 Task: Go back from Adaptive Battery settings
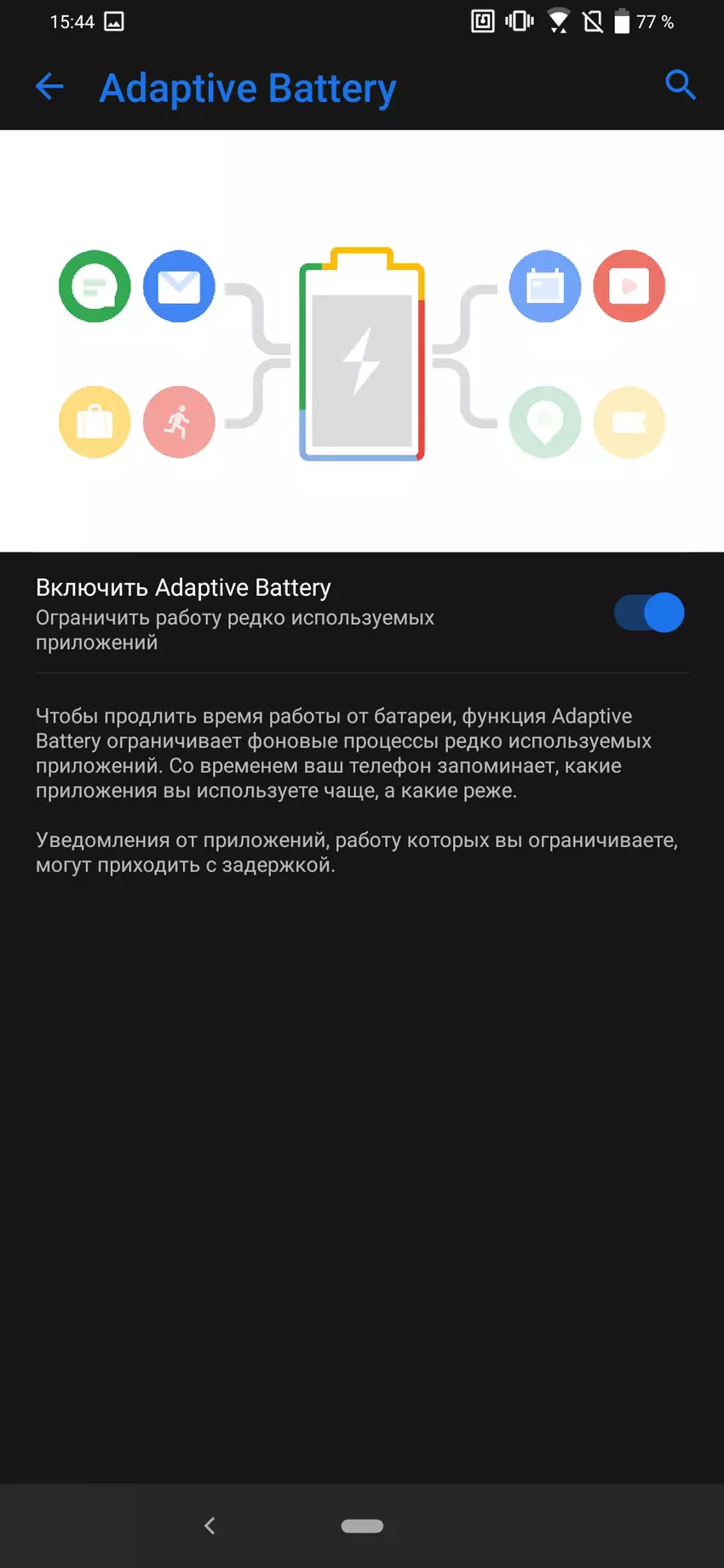[x=49, y=86]
